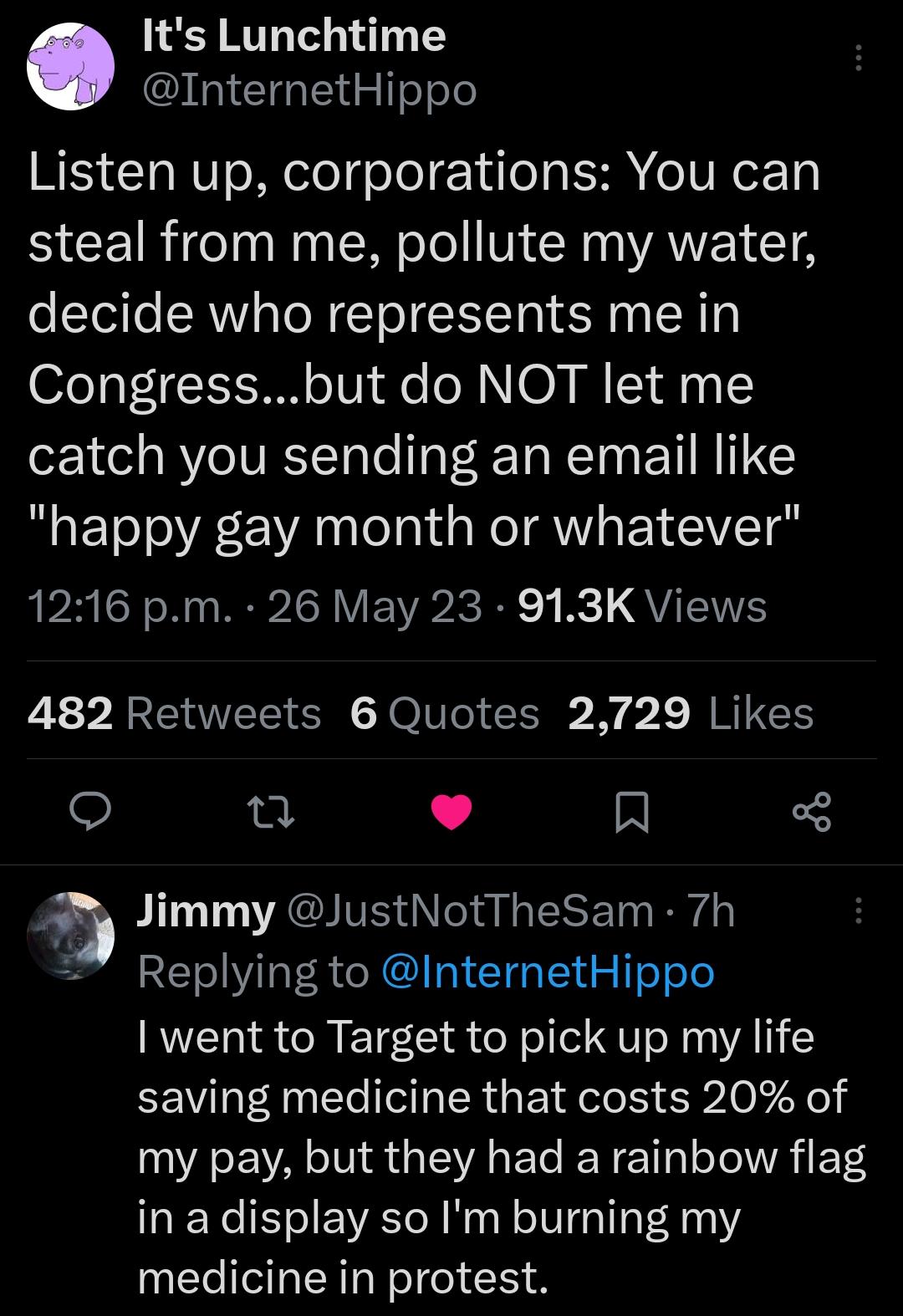The height and width of the screenshot is (1316, 903).
Task: Click the retweet icon on the tweet
Action: pyautogui.click(x=273, y=813)
